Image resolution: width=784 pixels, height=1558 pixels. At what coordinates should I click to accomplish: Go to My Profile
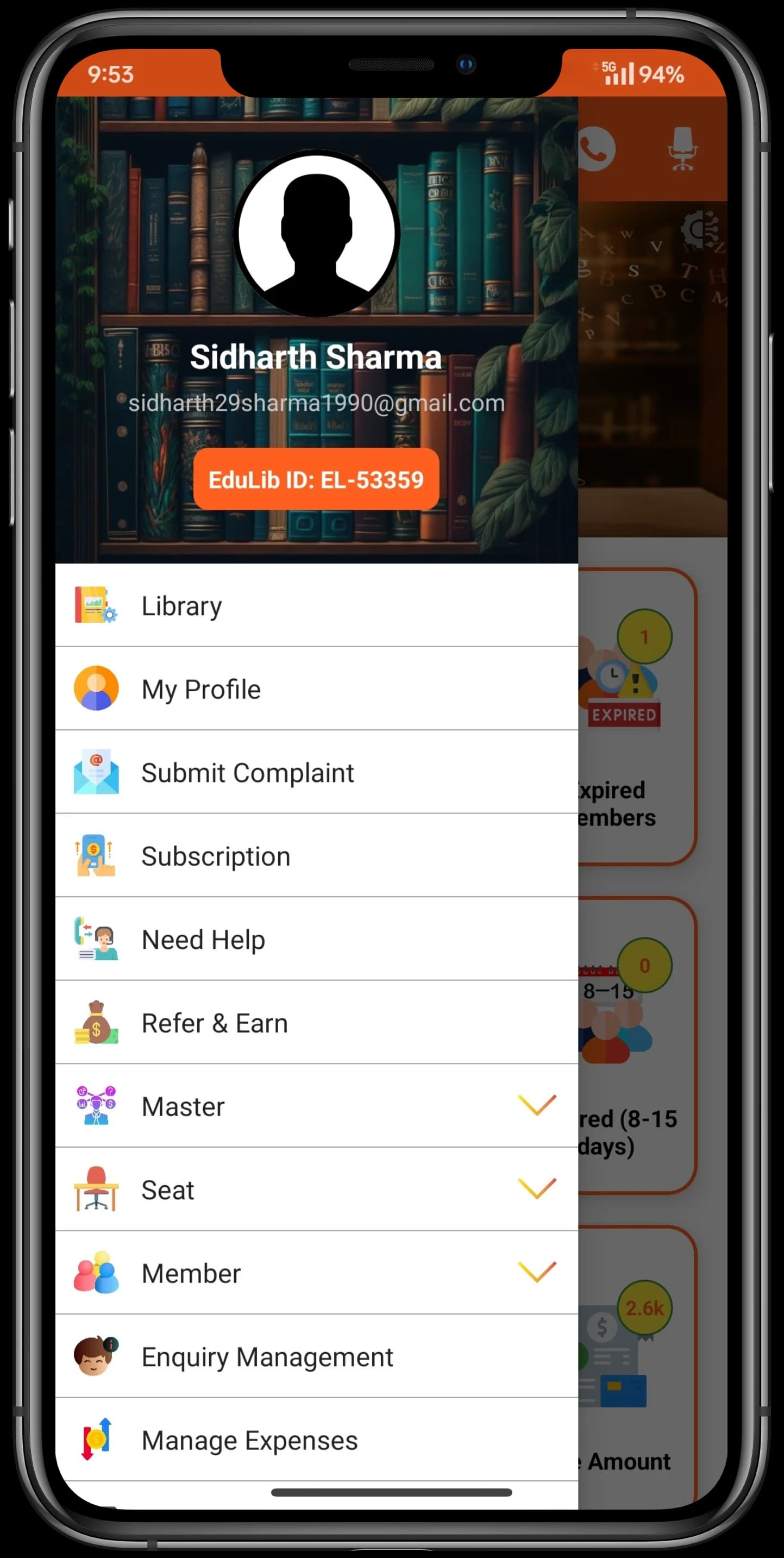click(x=200, y=689)
